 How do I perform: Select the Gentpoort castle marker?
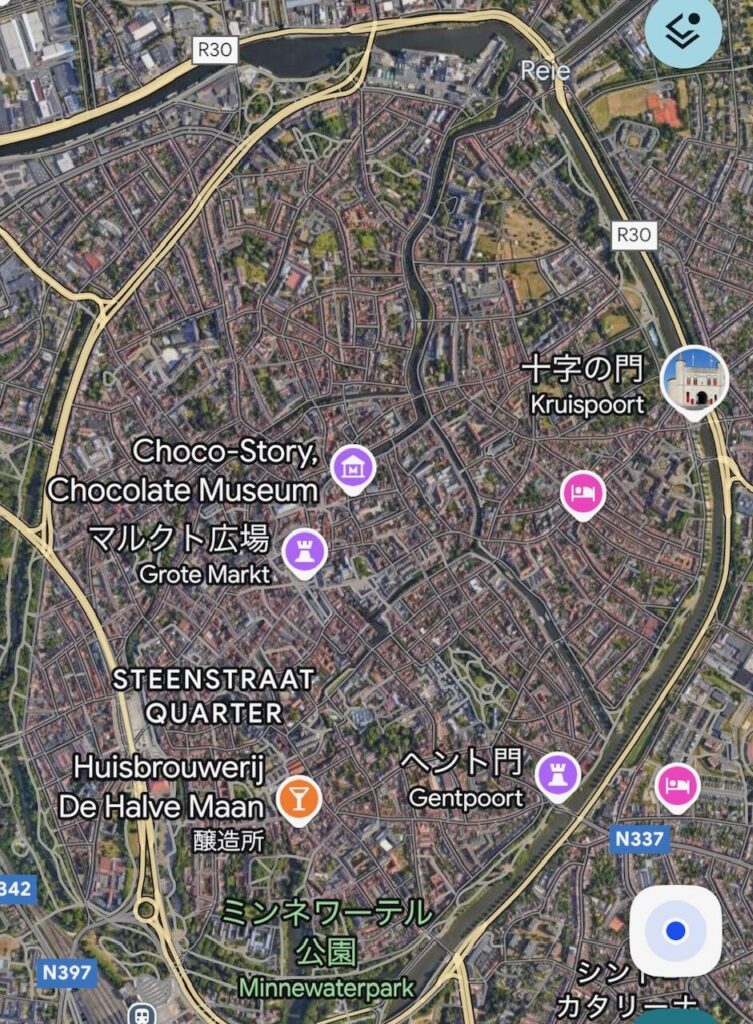558,773
